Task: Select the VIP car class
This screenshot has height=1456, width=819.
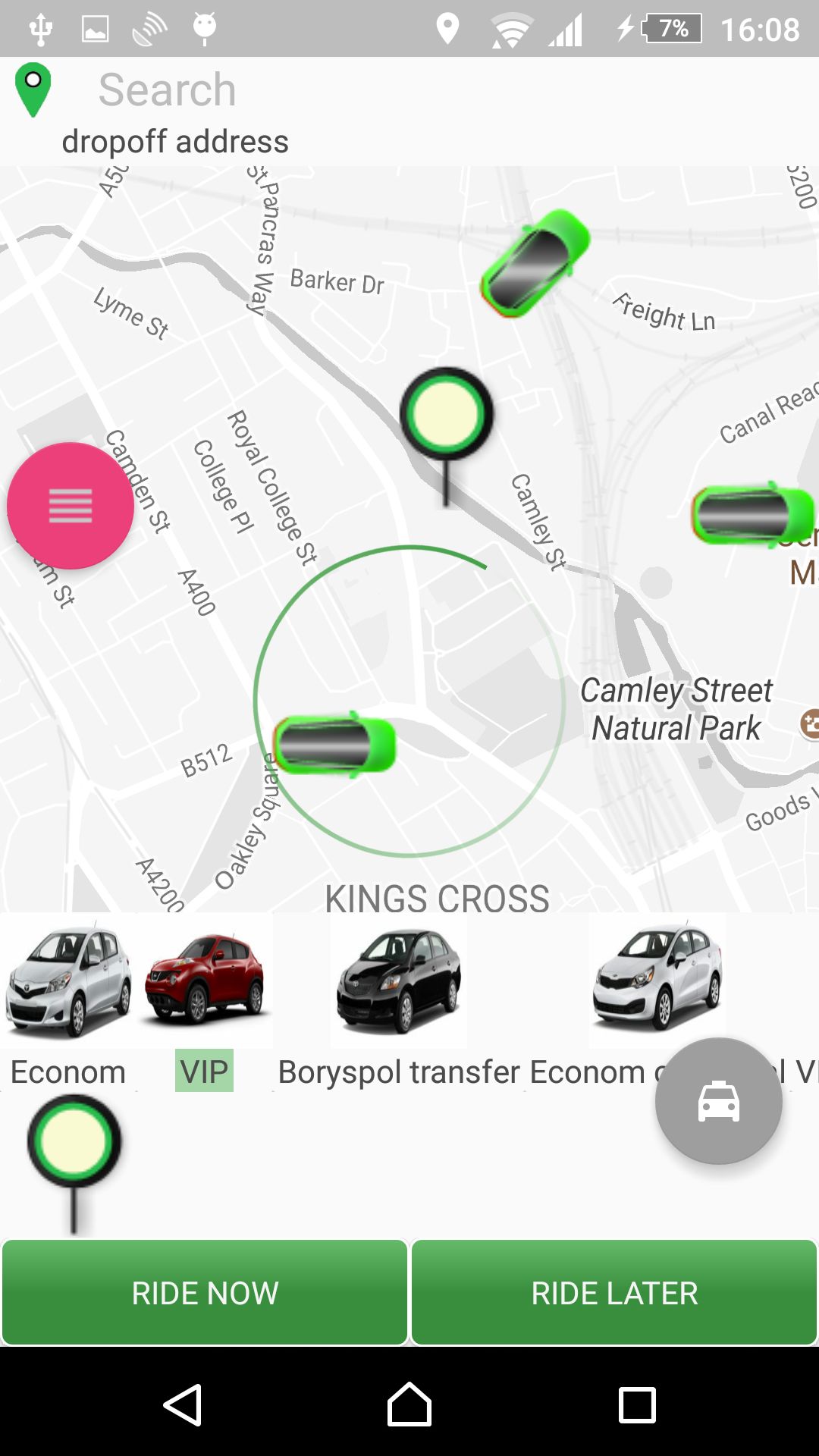Action: [x=205, y=1001]
